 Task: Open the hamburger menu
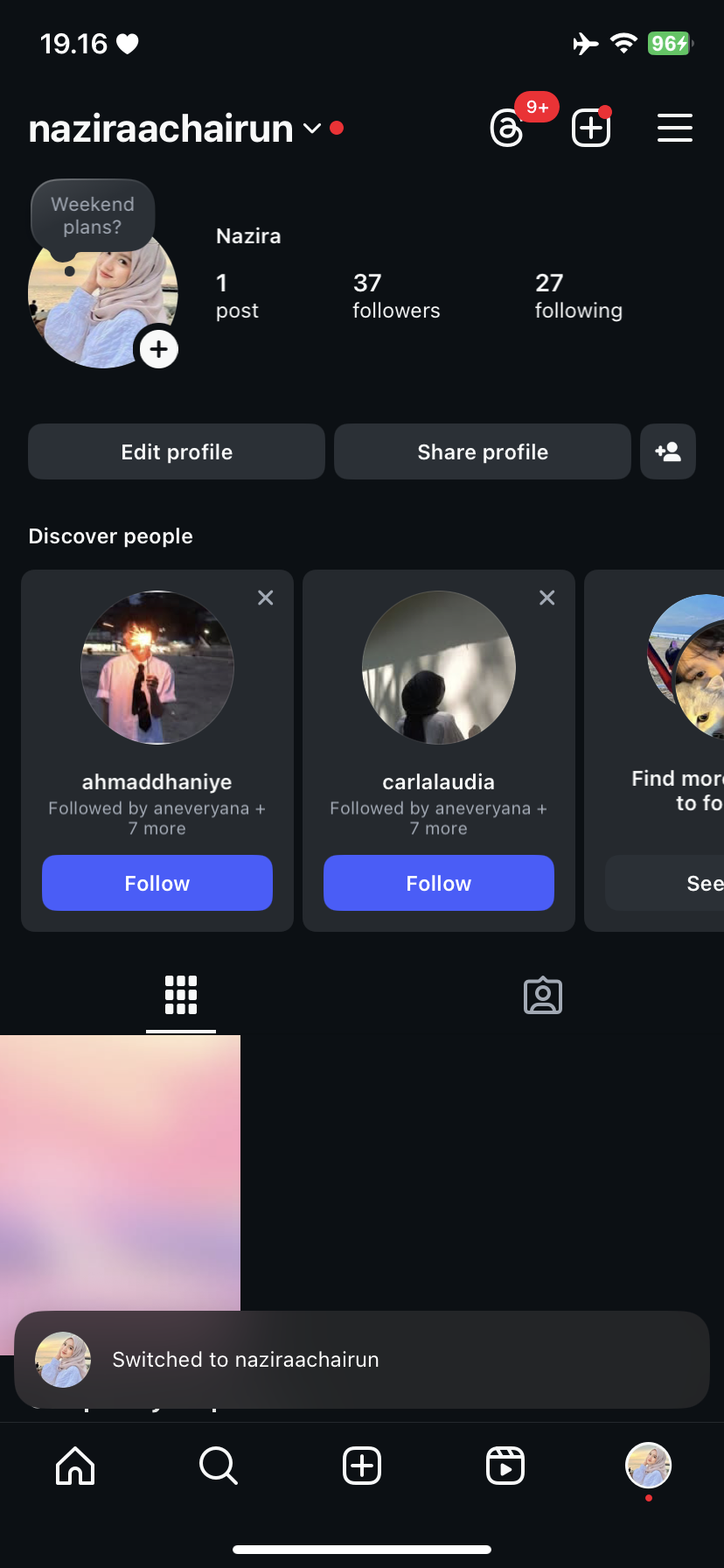674,128
